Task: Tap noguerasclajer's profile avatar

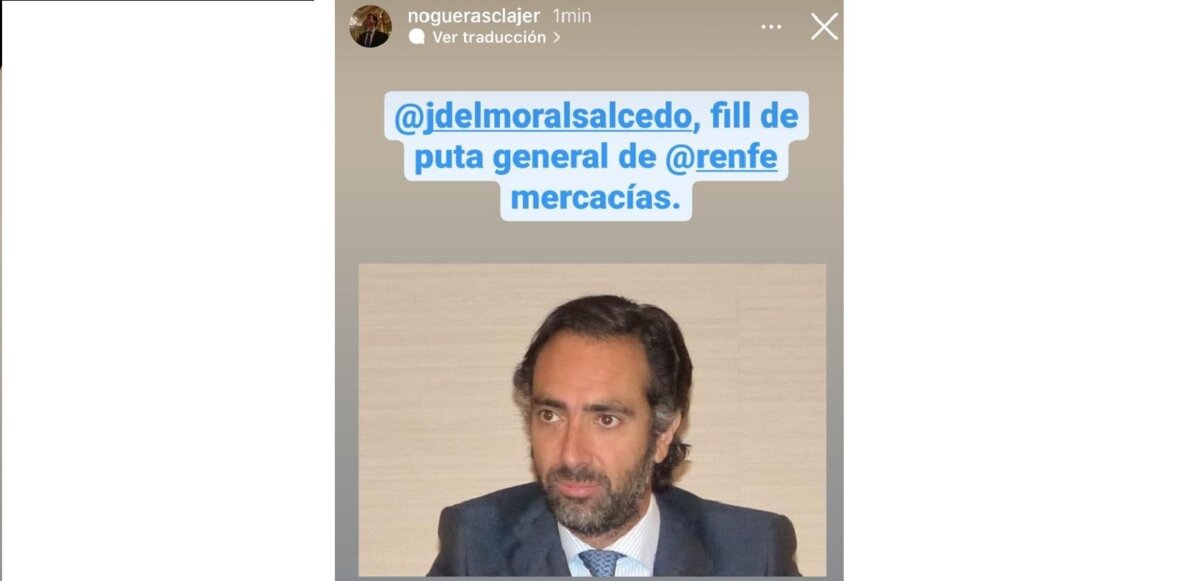Action: [370, 26]
